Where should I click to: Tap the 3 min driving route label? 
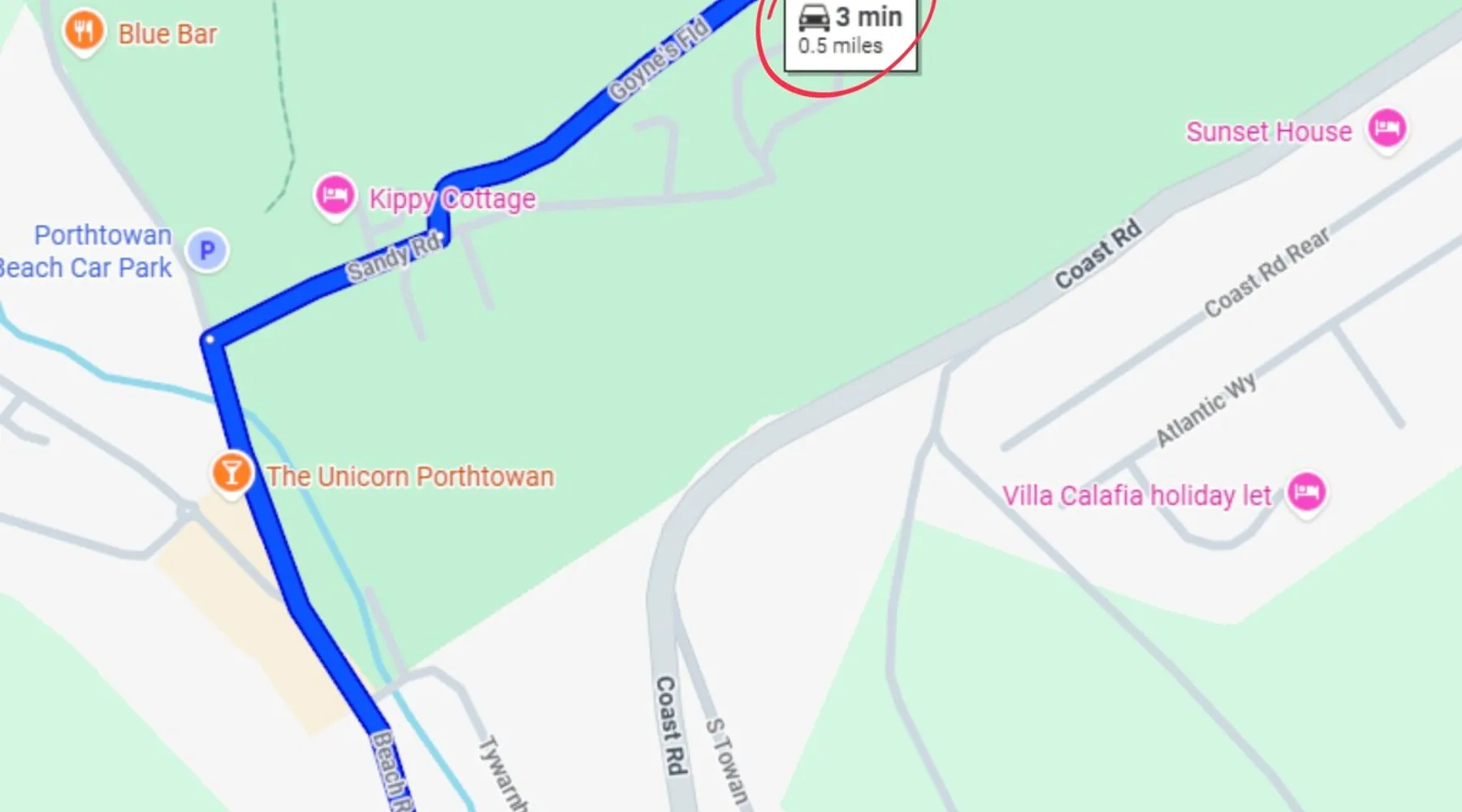pos(850,30)
